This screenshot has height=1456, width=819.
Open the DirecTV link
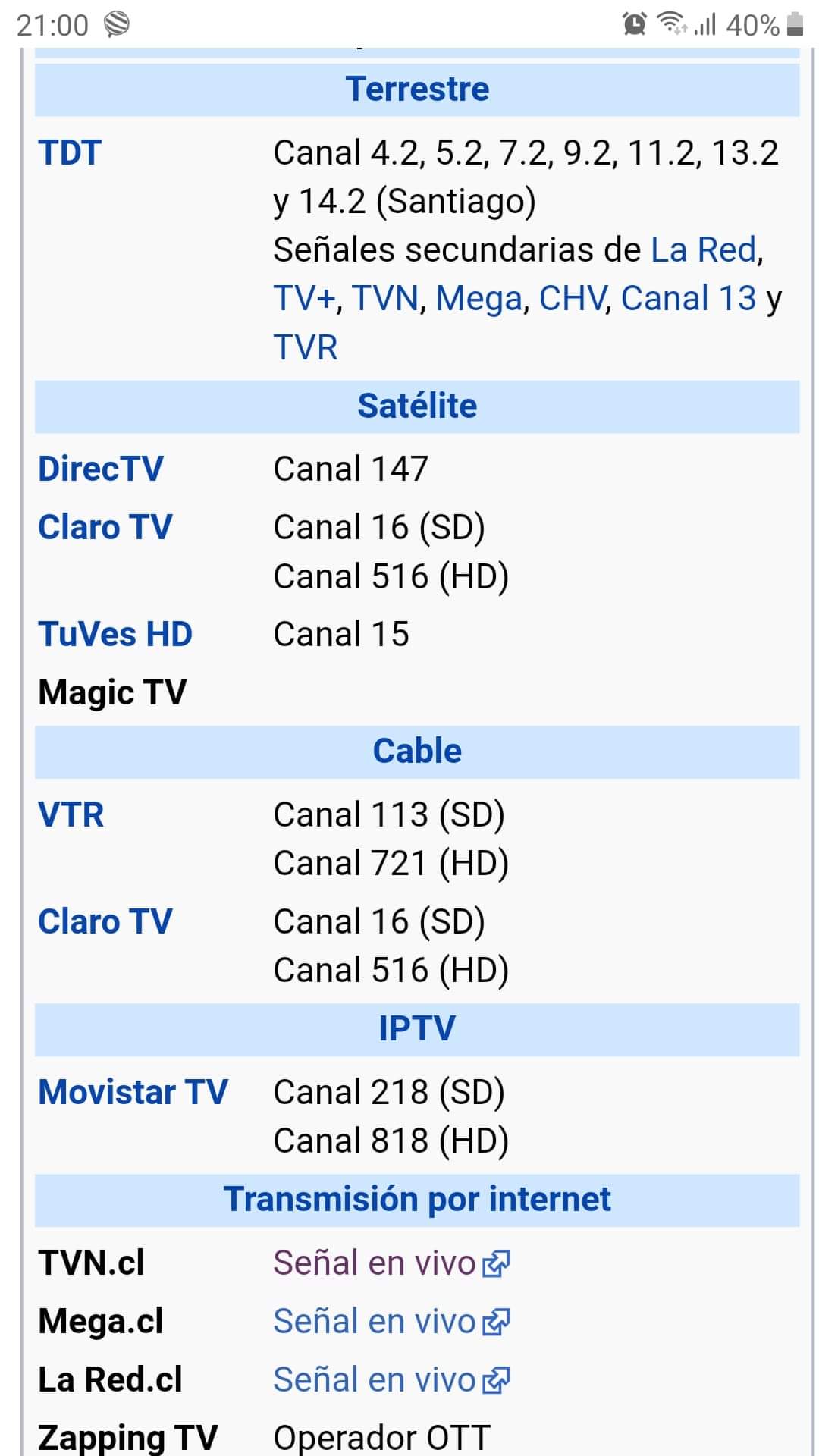coord(101,469)
